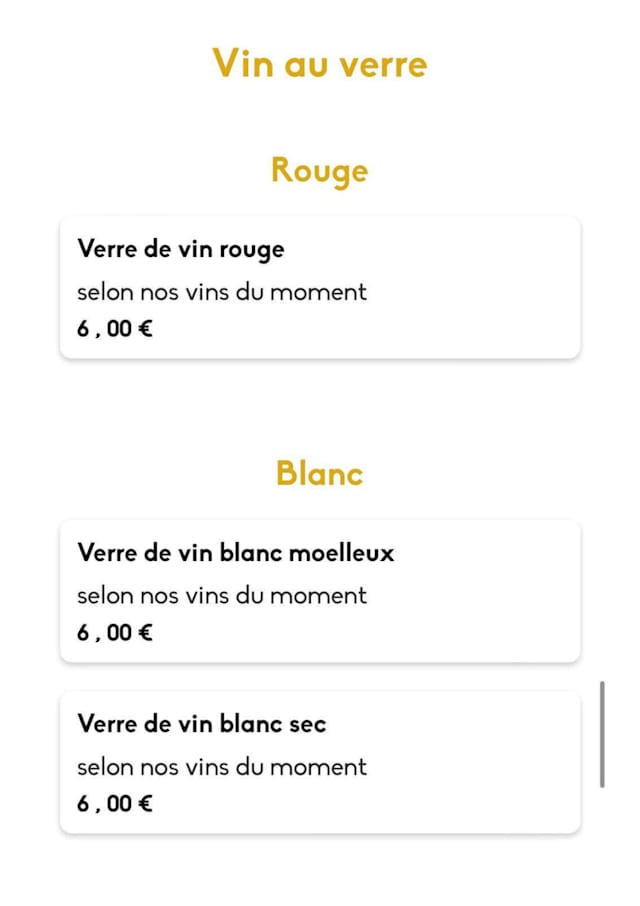
Task: Open the Verre de vin rouge card
Action: point(320,288)
